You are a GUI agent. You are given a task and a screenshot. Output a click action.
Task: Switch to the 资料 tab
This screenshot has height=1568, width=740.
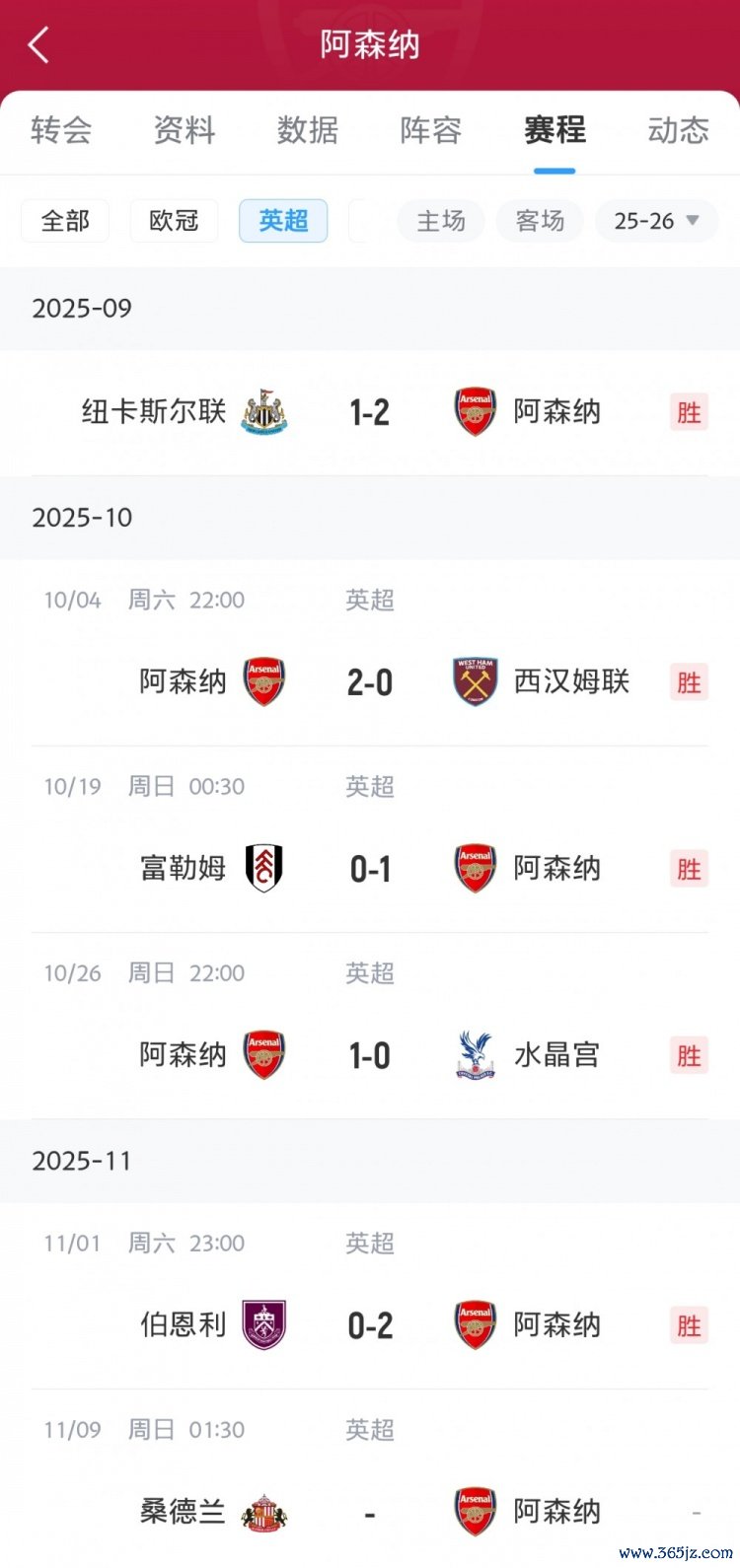pos(185,130)
